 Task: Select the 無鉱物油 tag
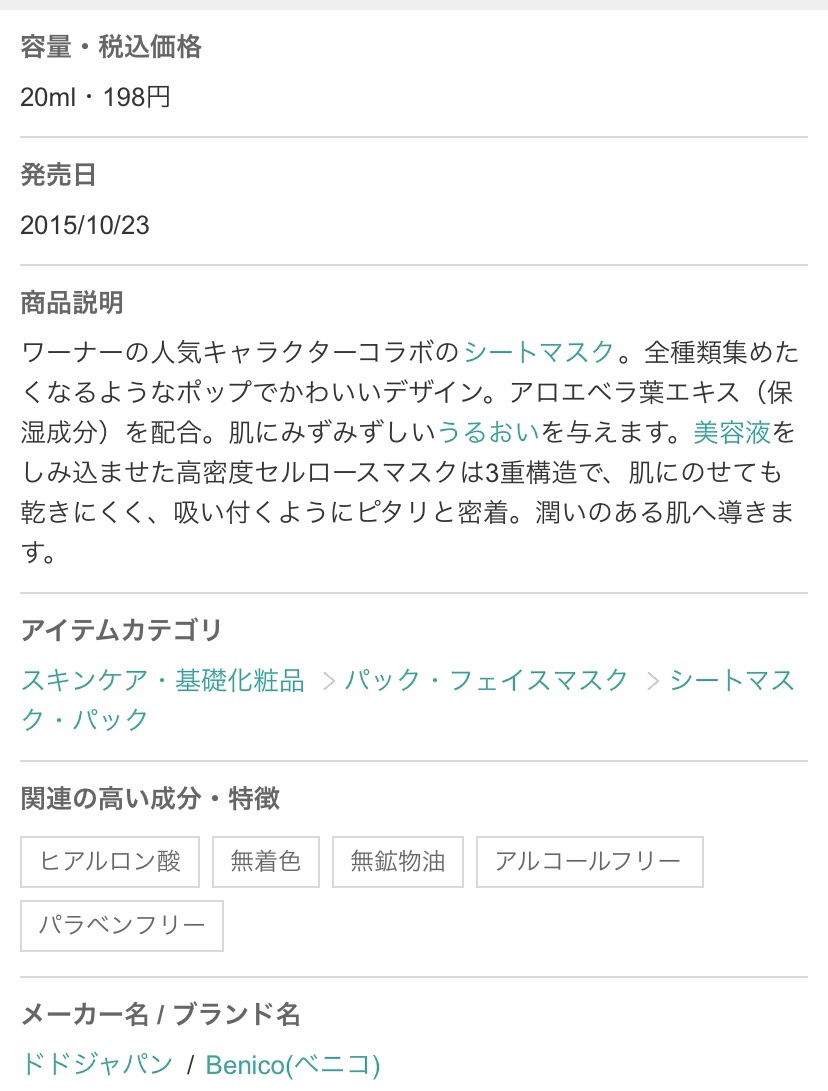click(398, 861)
